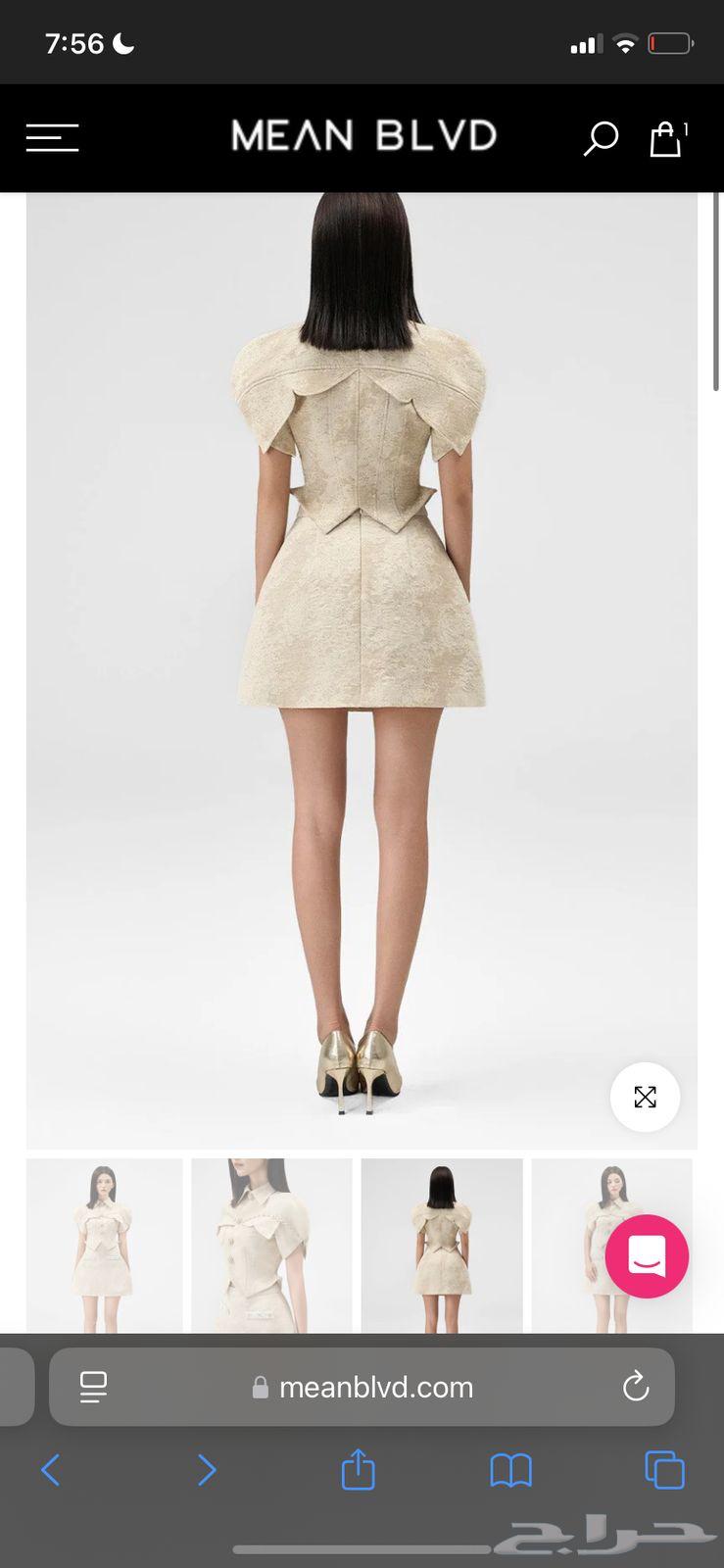
Task: Reload the page
Action: tap(636, 1387)
